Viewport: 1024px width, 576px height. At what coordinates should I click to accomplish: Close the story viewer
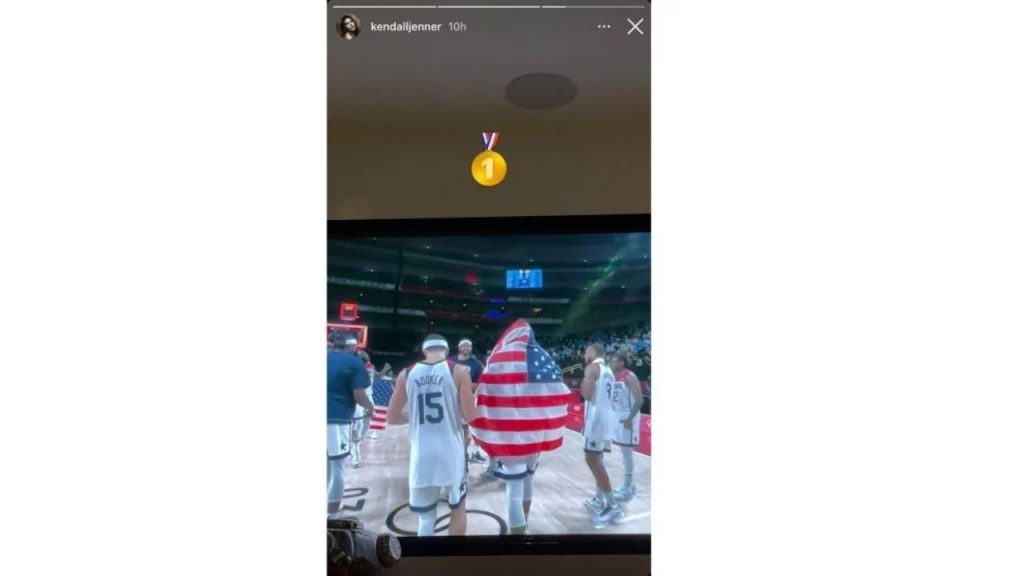635,27
